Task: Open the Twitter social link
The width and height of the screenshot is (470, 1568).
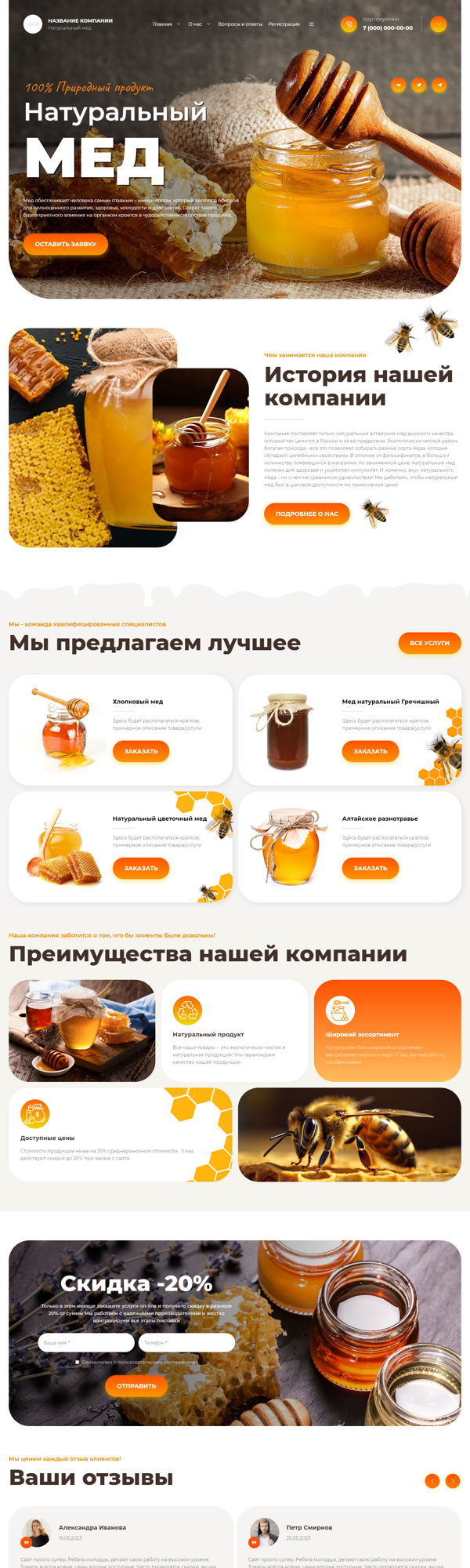Action: point(418,85)
